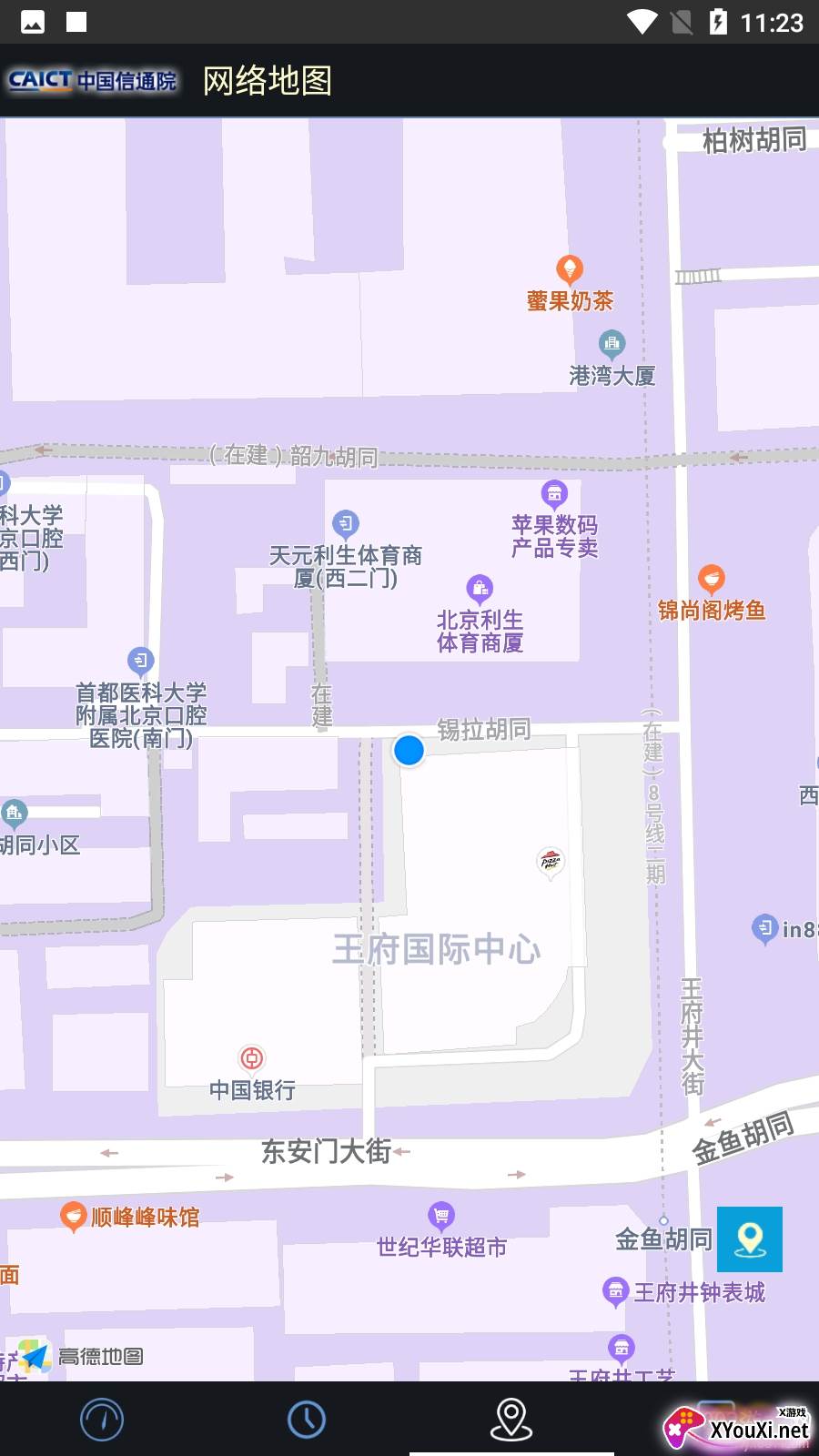Open the clock history tab

click(307, 1419)
